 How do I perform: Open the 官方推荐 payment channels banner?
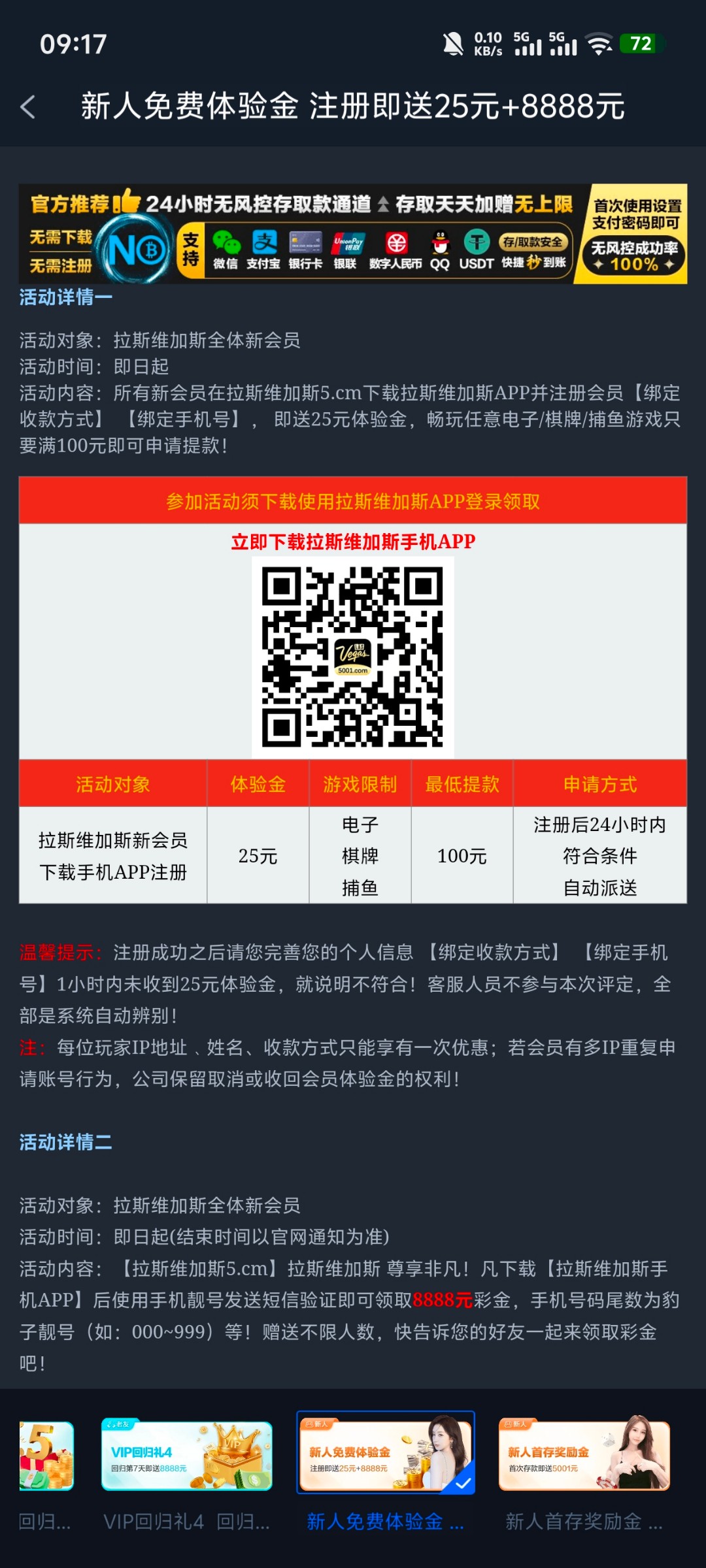coord(352,234)
